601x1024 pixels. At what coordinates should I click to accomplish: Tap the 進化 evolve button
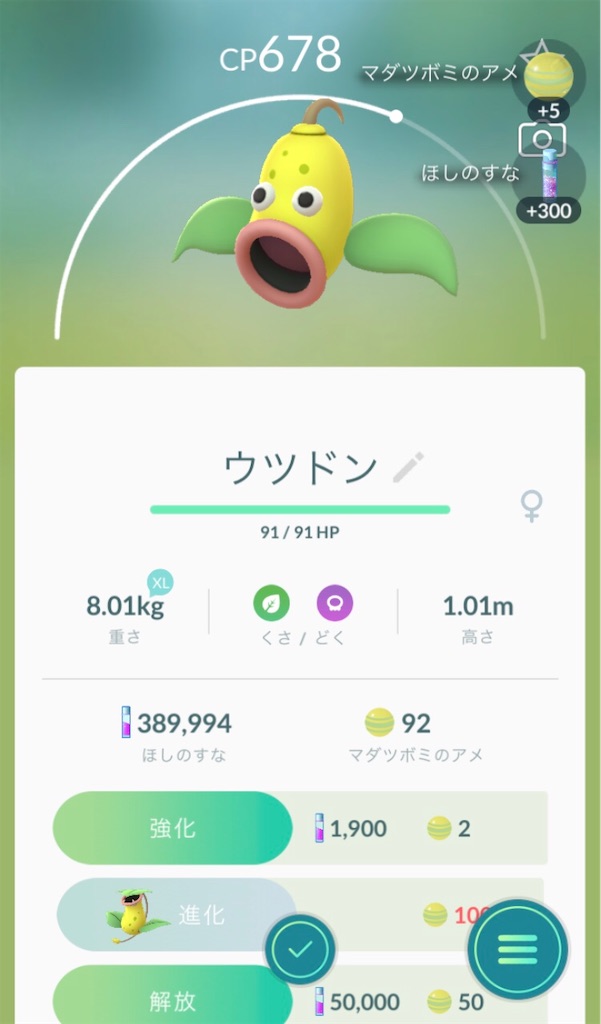point(175,914)
